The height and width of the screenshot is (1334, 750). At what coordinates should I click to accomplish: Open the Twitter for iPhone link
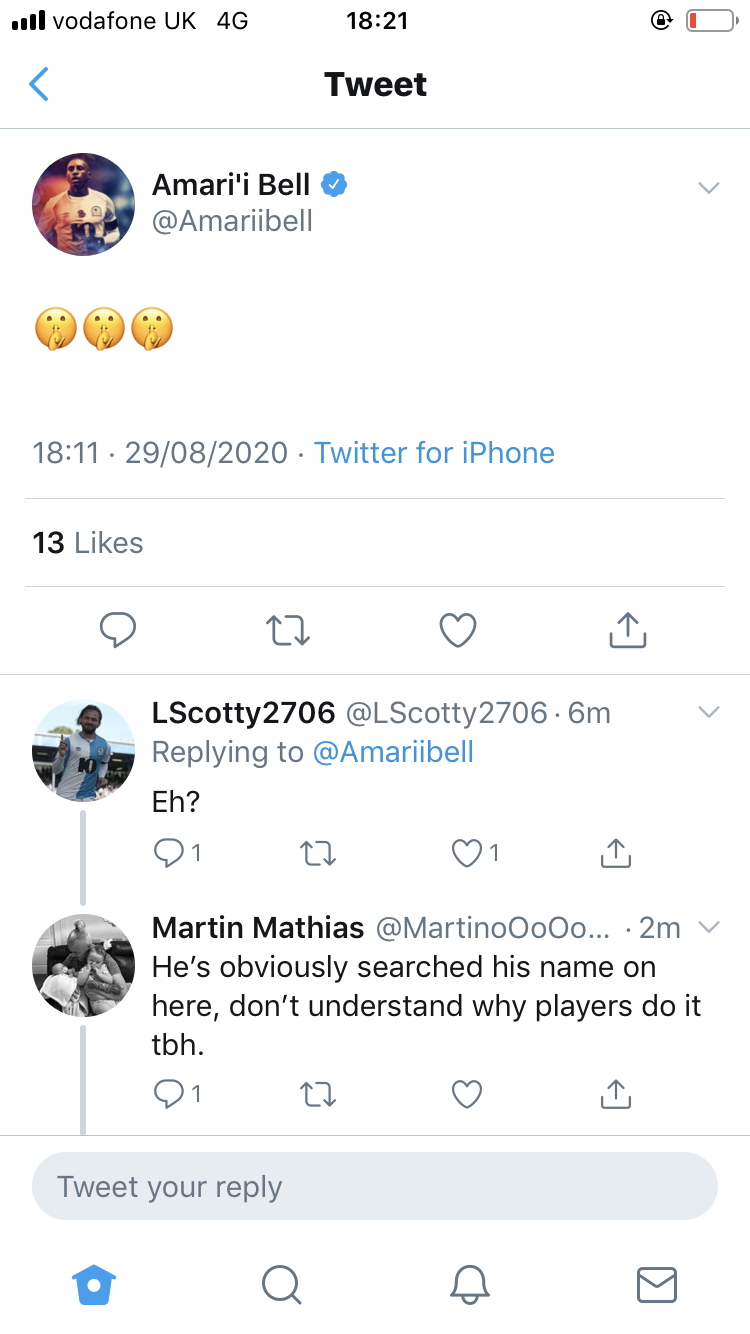pyautogui.click(x=434, y=453)
